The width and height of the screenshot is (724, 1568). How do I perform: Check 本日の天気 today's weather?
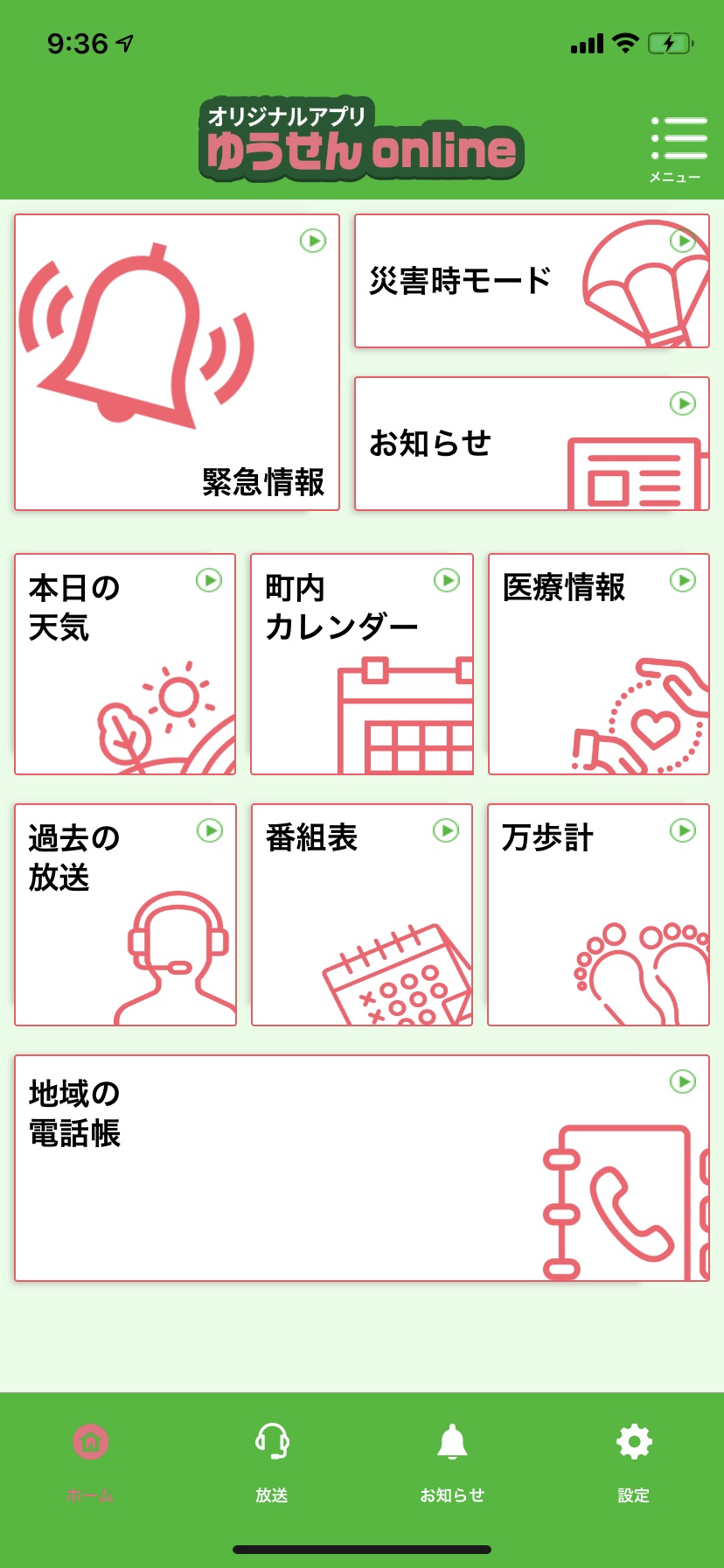coord(125,664)
